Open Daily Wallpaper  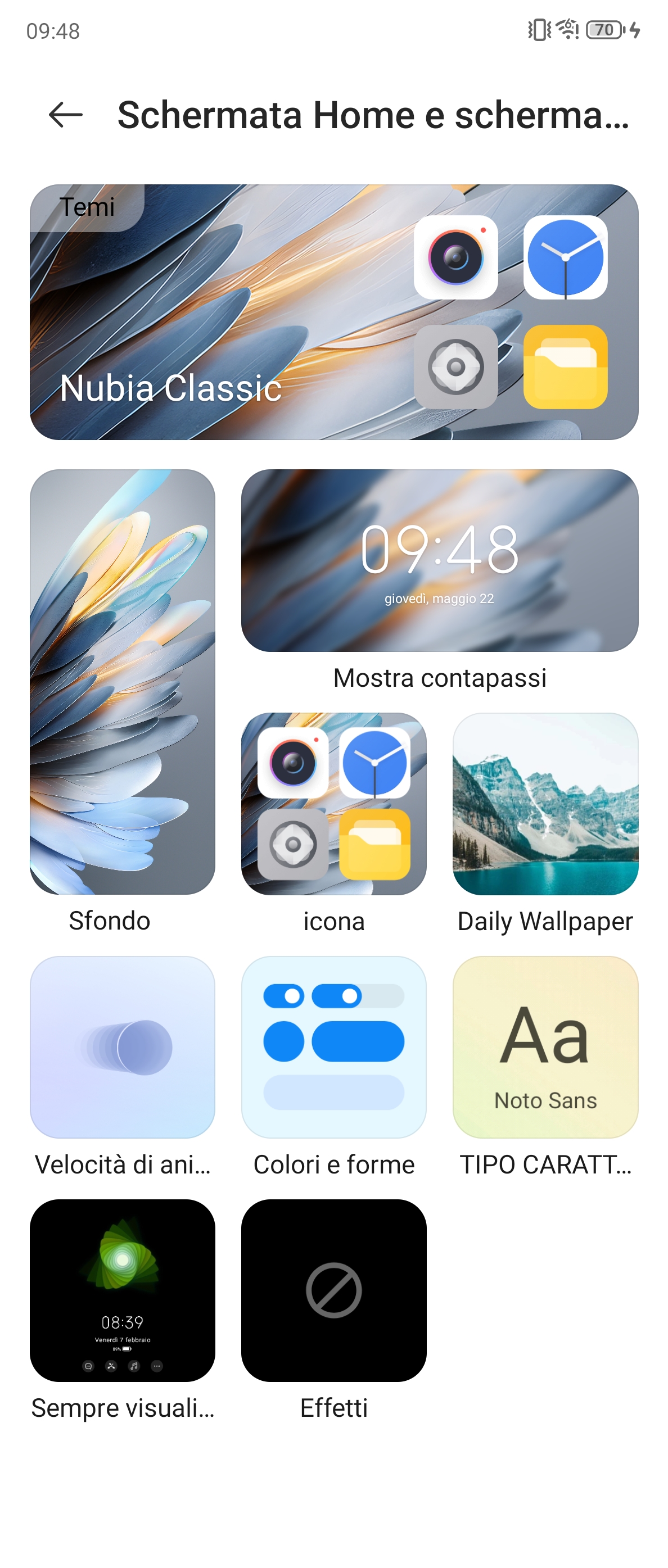point(545,804)
